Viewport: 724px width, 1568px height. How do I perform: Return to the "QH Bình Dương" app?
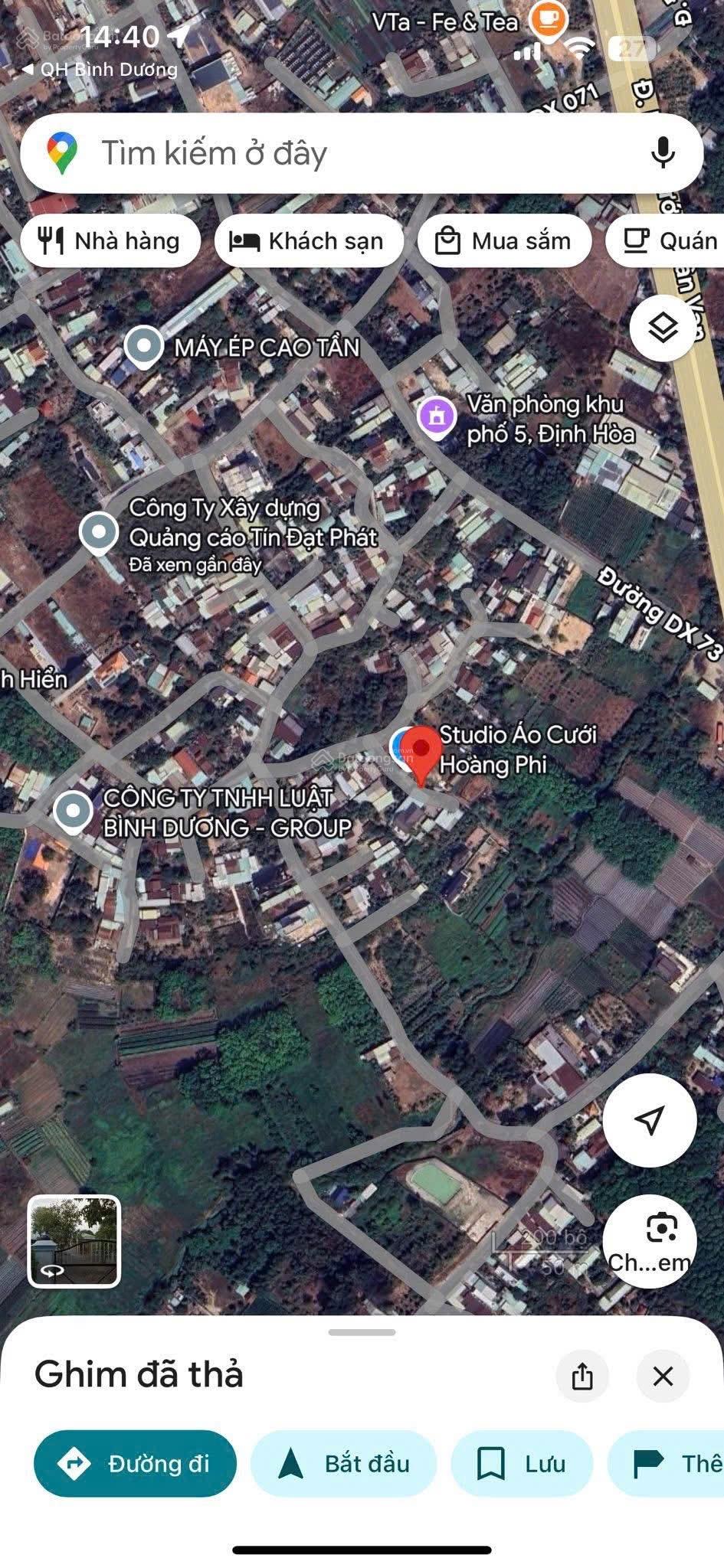tap(100, 70)
